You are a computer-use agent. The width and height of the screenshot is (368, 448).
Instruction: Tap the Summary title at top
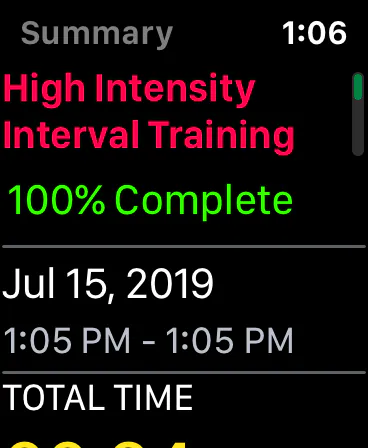[97, 35]
